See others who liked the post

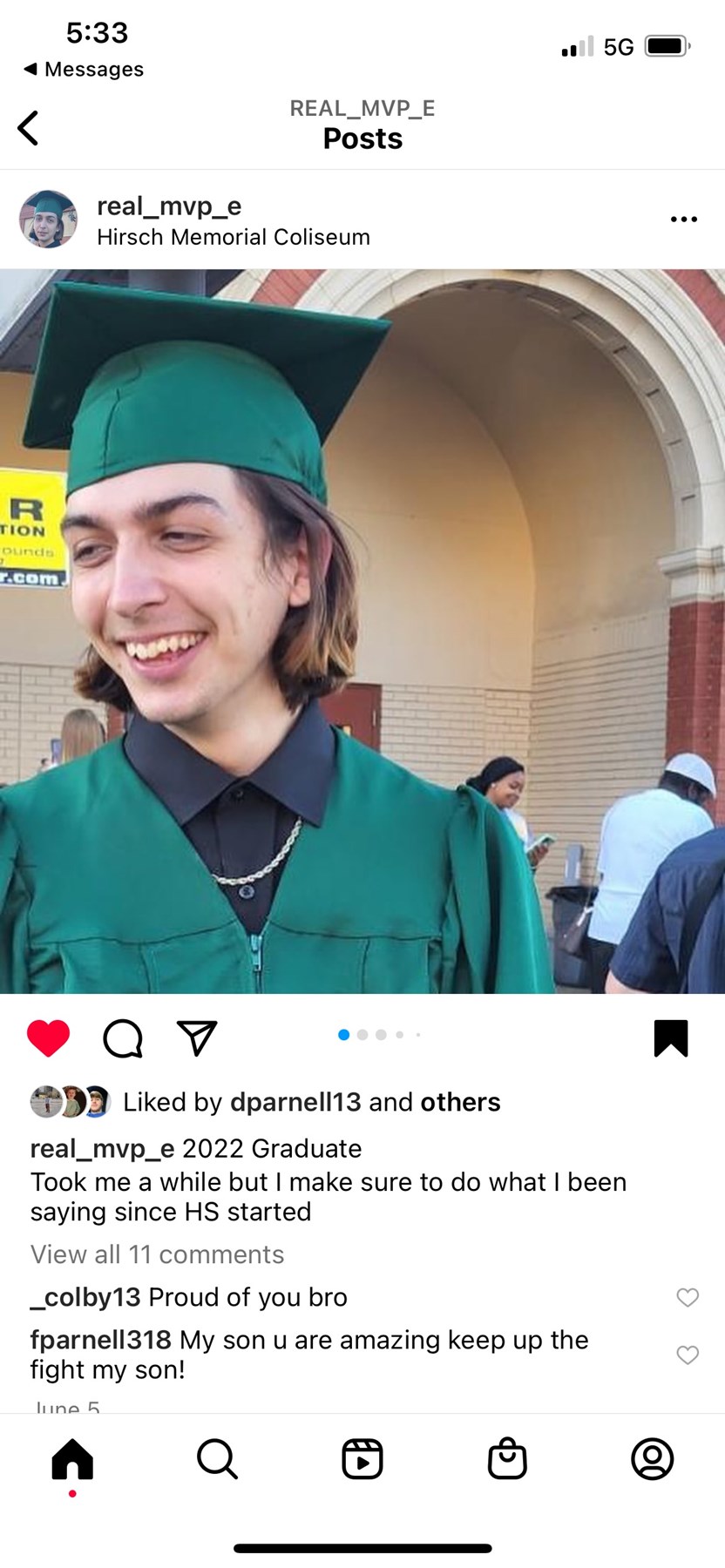460,1102
